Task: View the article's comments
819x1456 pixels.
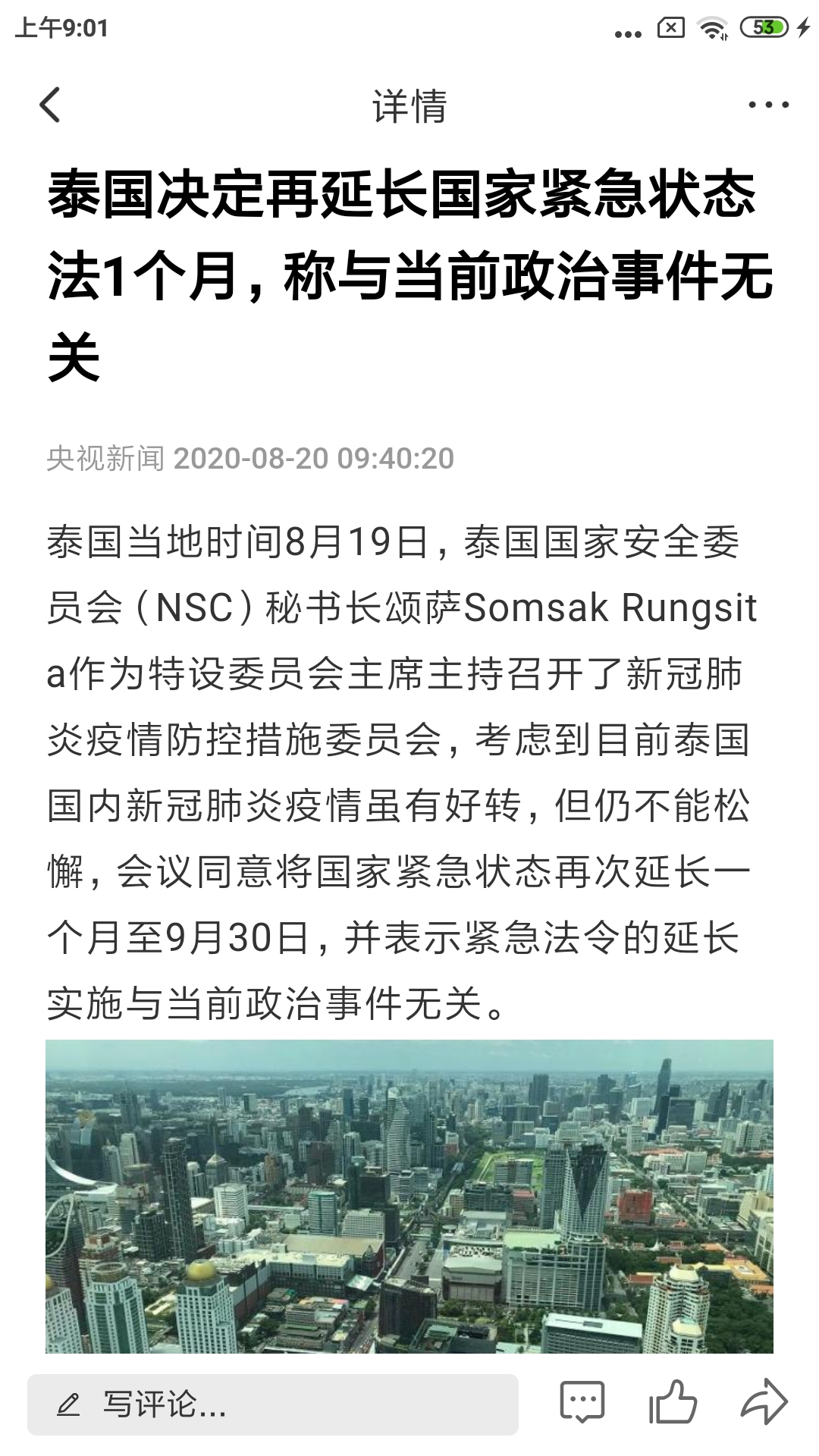Action: click(x=582, y=1401)
